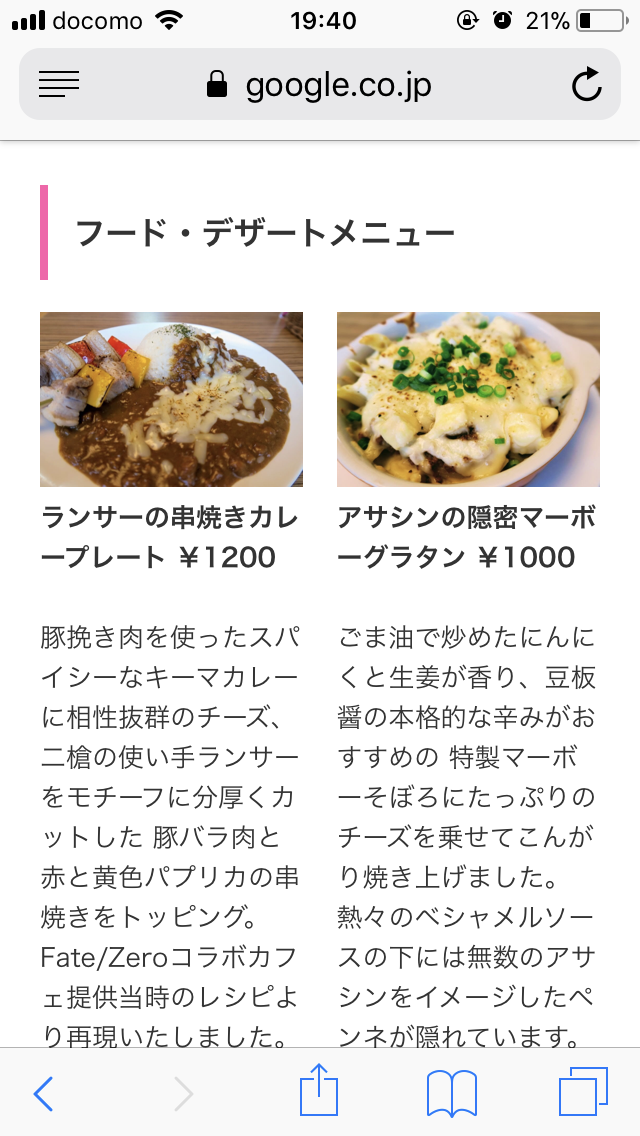Reload the current page

tap(587, 85)
